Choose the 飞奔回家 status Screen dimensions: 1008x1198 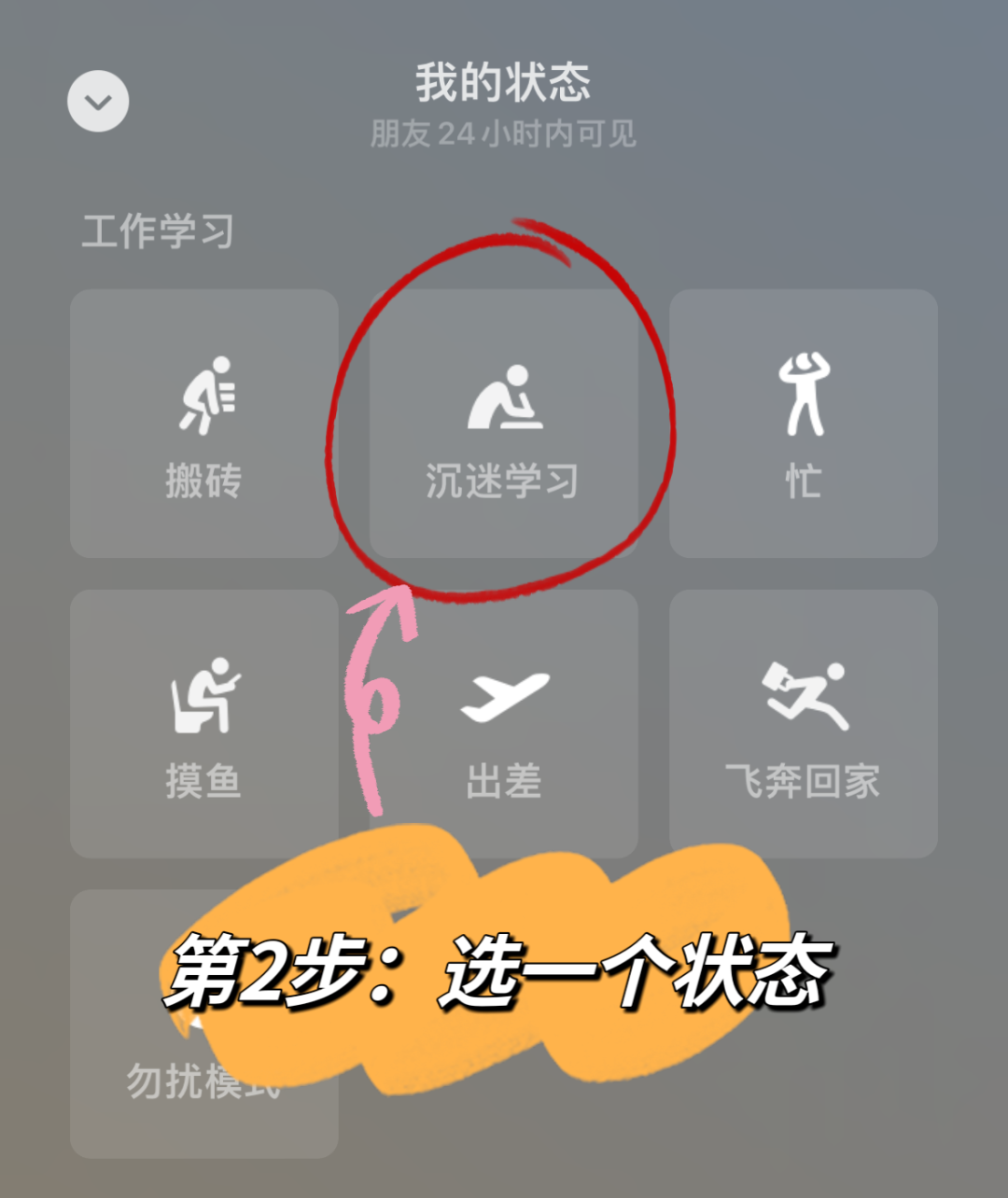pyautogui.click(x=803, y=723)
